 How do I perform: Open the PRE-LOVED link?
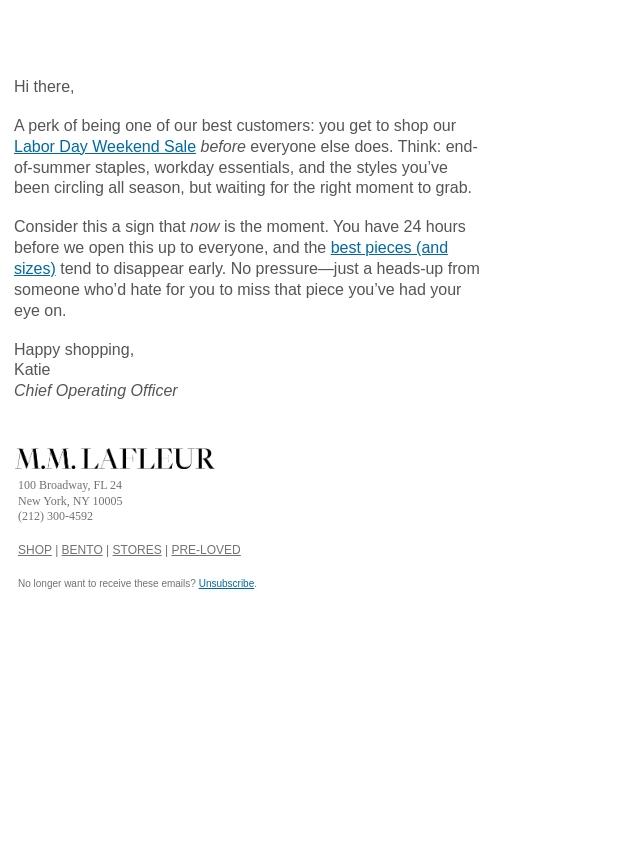coord(206,550)
